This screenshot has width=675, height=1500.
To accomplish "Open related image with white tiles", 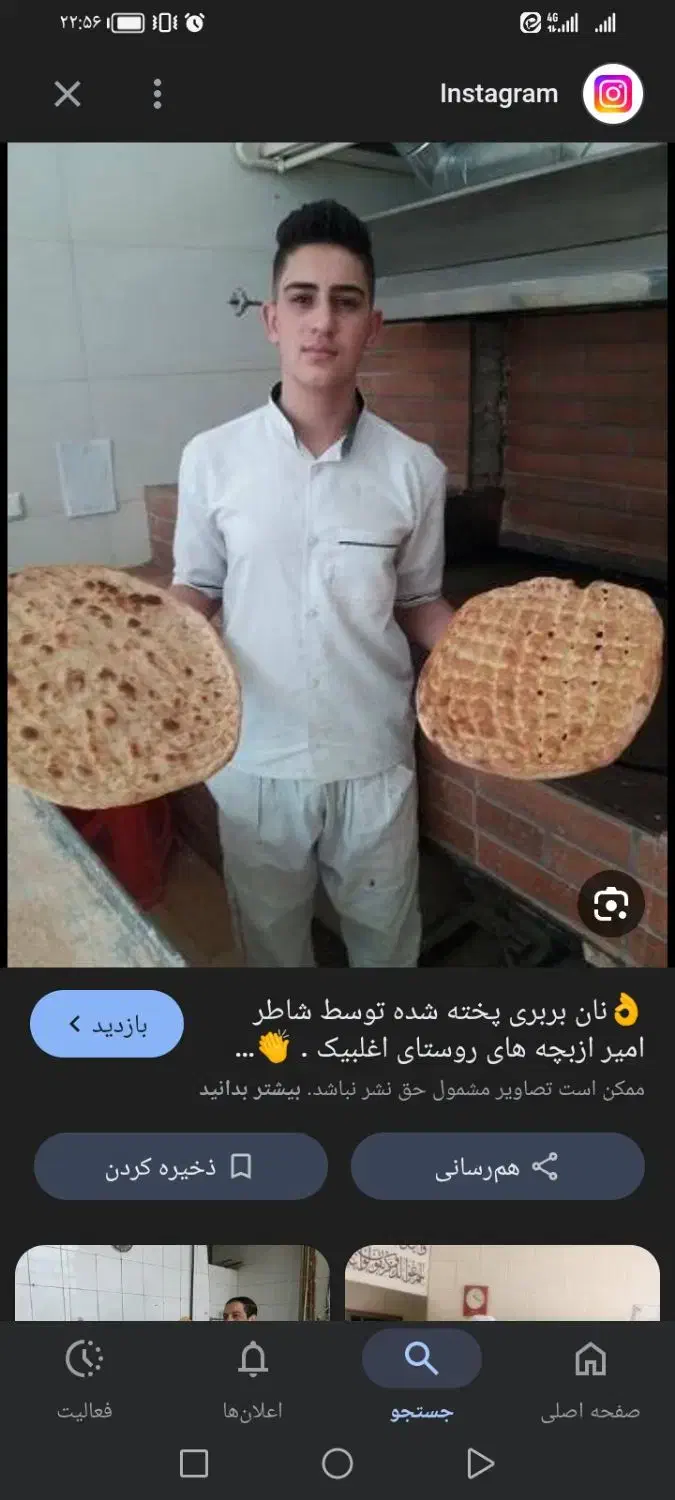I will pyautogui.click(x=172, y=1283).
